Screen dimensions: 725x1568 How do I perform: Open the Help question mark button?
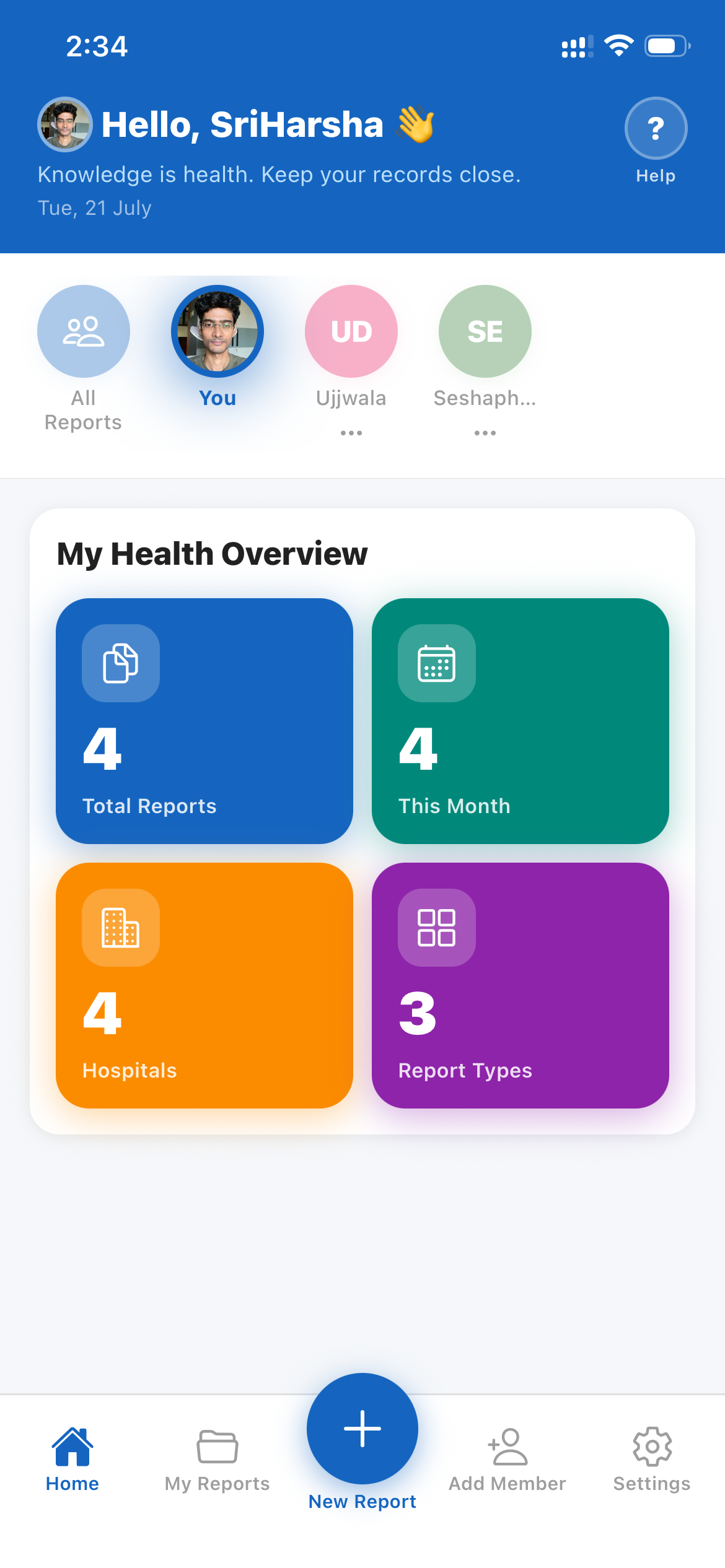656,128
